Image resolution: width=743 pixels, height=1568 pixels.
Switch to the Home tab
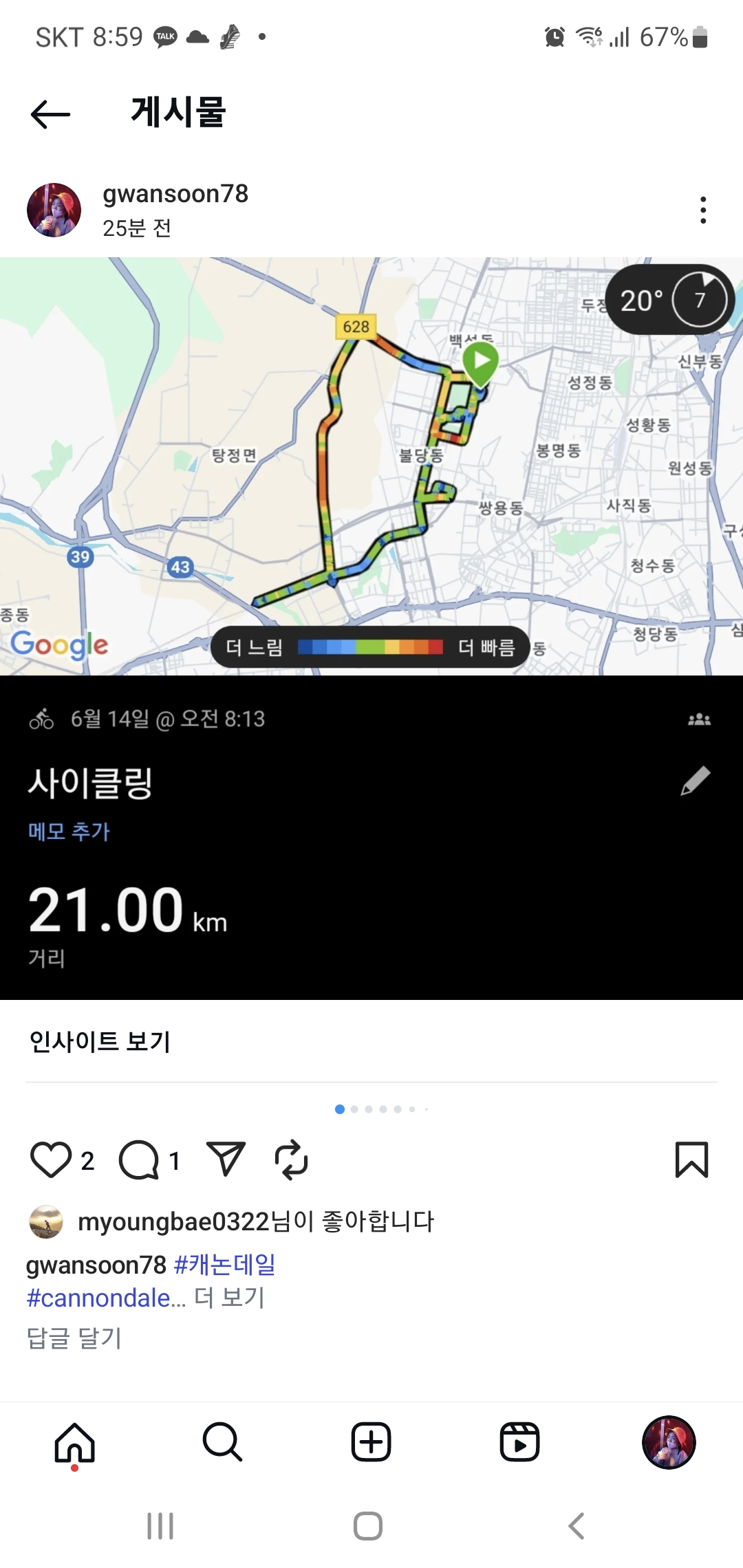[74, 1442]
